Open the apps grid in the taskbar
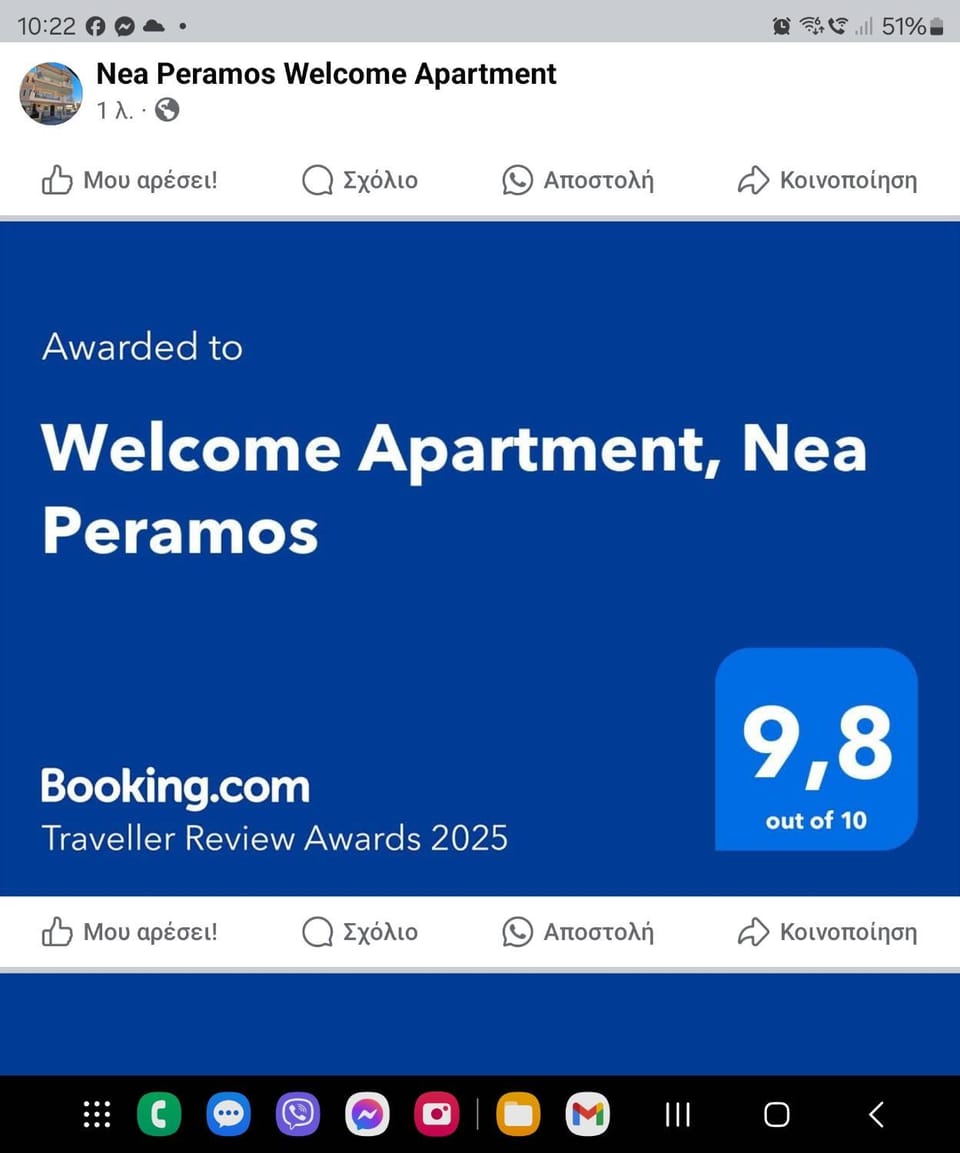 click(97, 1114)
